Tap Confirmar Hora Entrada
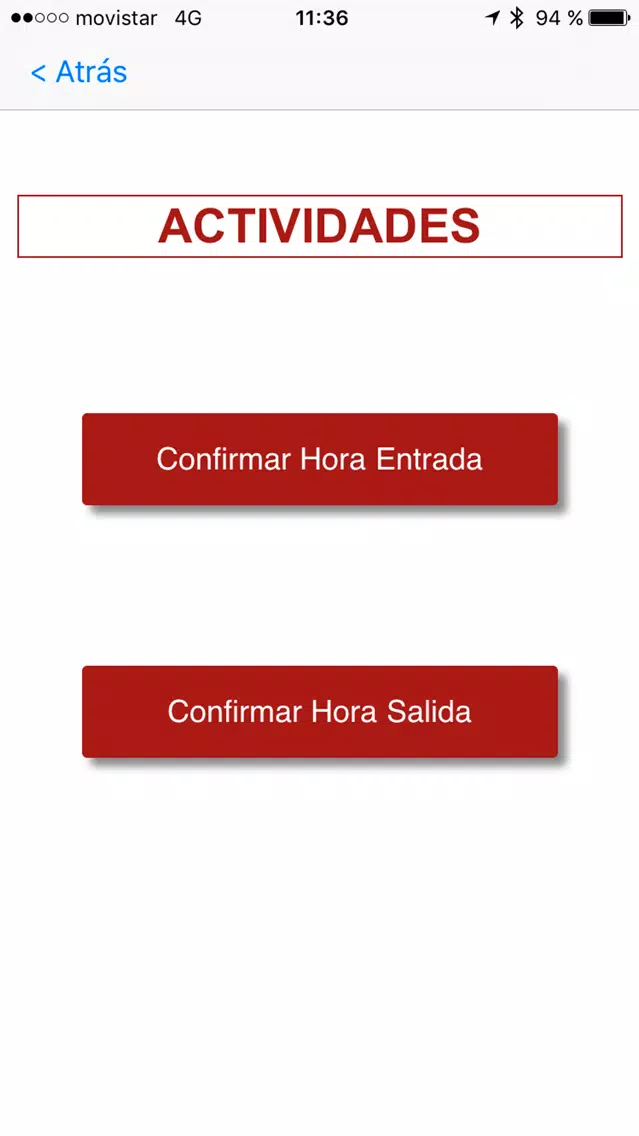639x1136 pixels. pos(320,459)
